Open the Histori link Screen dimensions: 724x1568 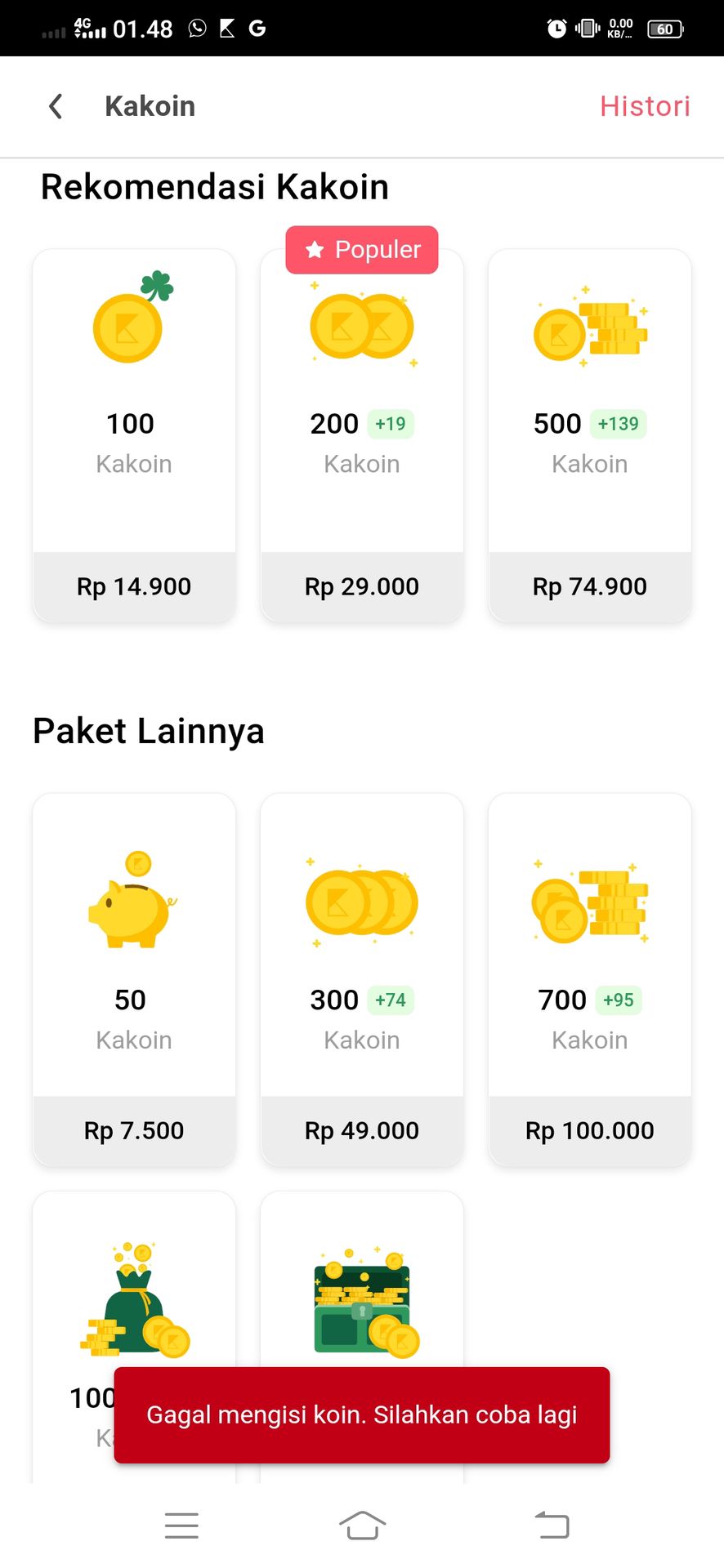645,106
